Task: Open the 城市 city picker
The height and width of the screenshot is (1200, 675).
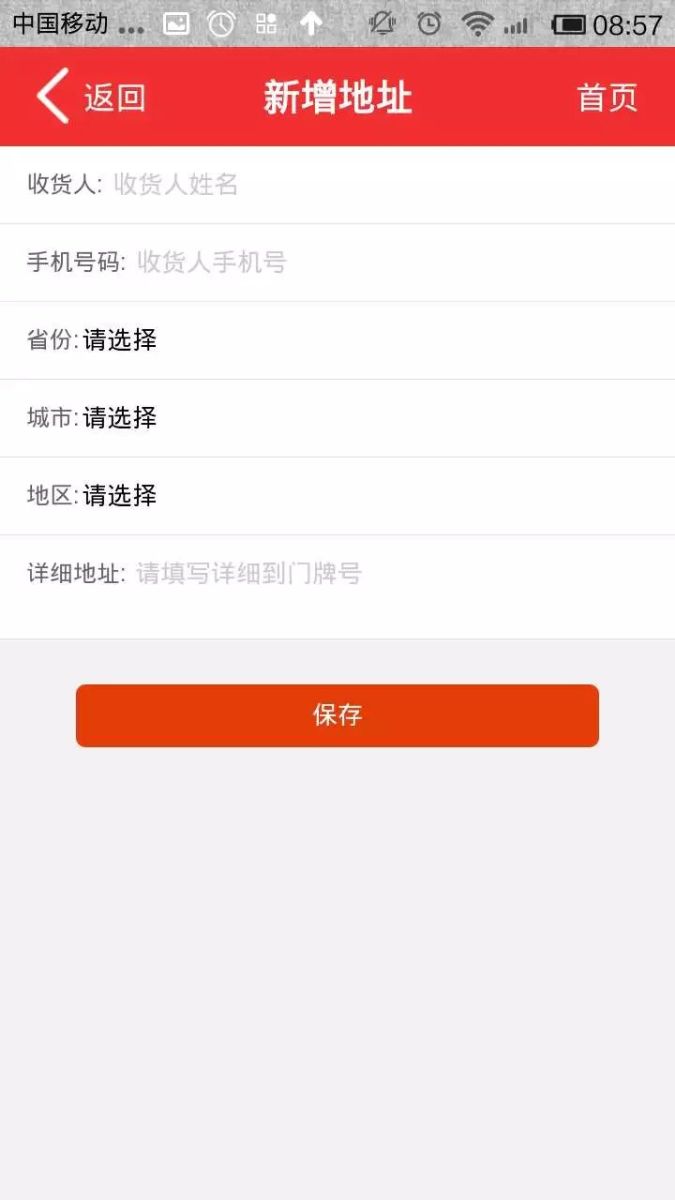Action: pos(120,418)
